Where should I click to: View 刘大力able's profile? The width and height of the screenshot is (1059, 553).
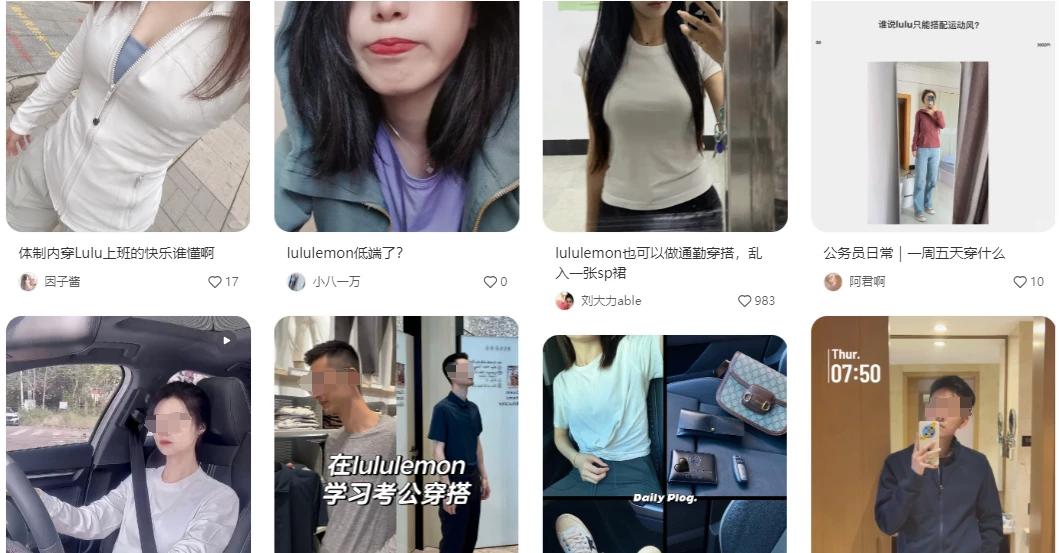tap(610, 301)
